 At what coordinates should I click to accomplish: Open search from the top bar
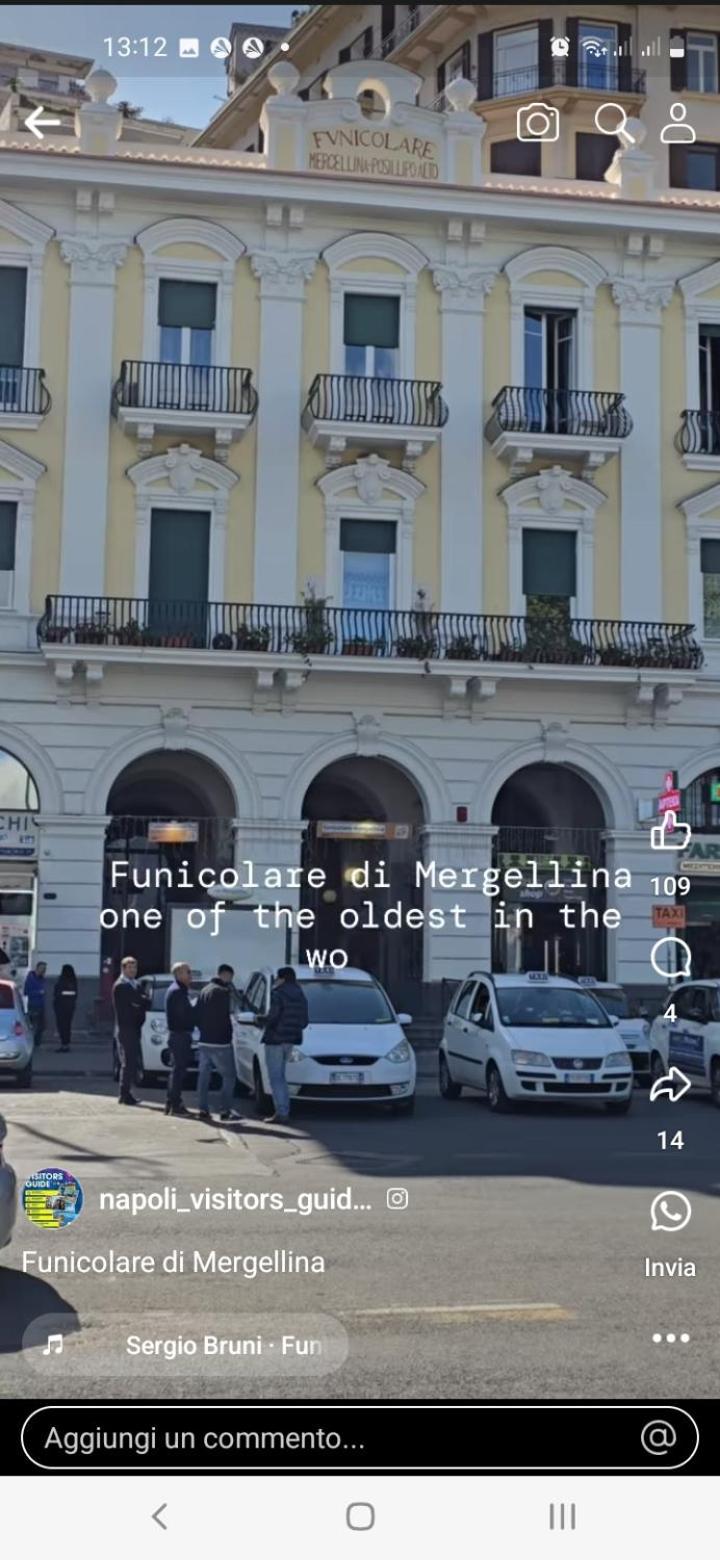(613, 123)
